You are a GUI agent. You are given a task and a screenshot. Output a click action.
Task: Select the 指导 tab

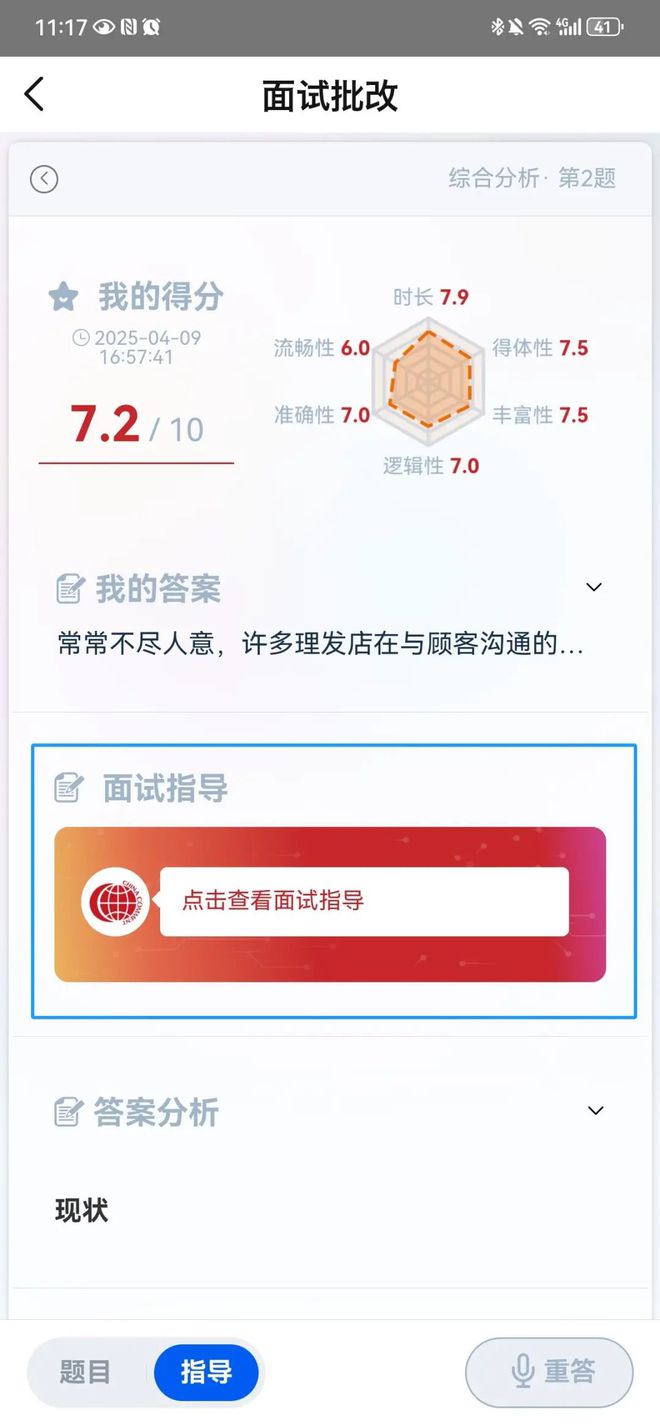pyautogui.click(x=206, y=1372)
